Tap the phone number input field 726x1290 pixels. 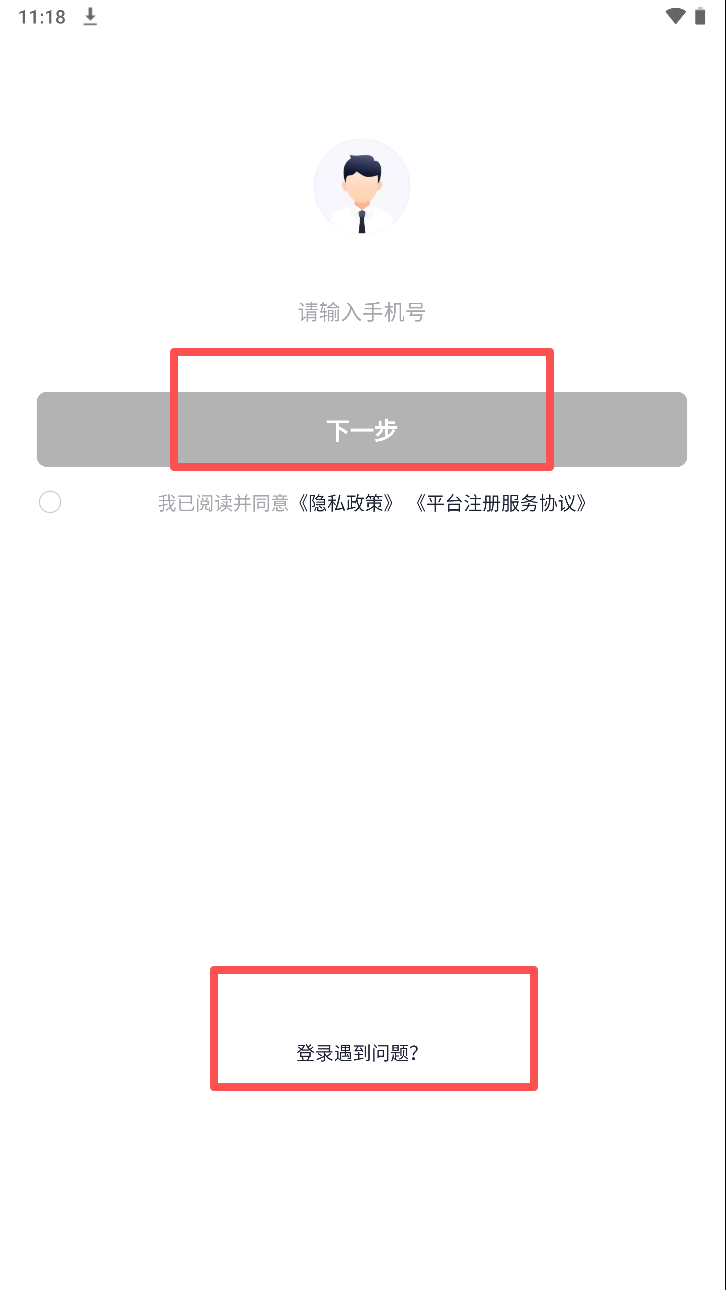(x=362, y=313)
